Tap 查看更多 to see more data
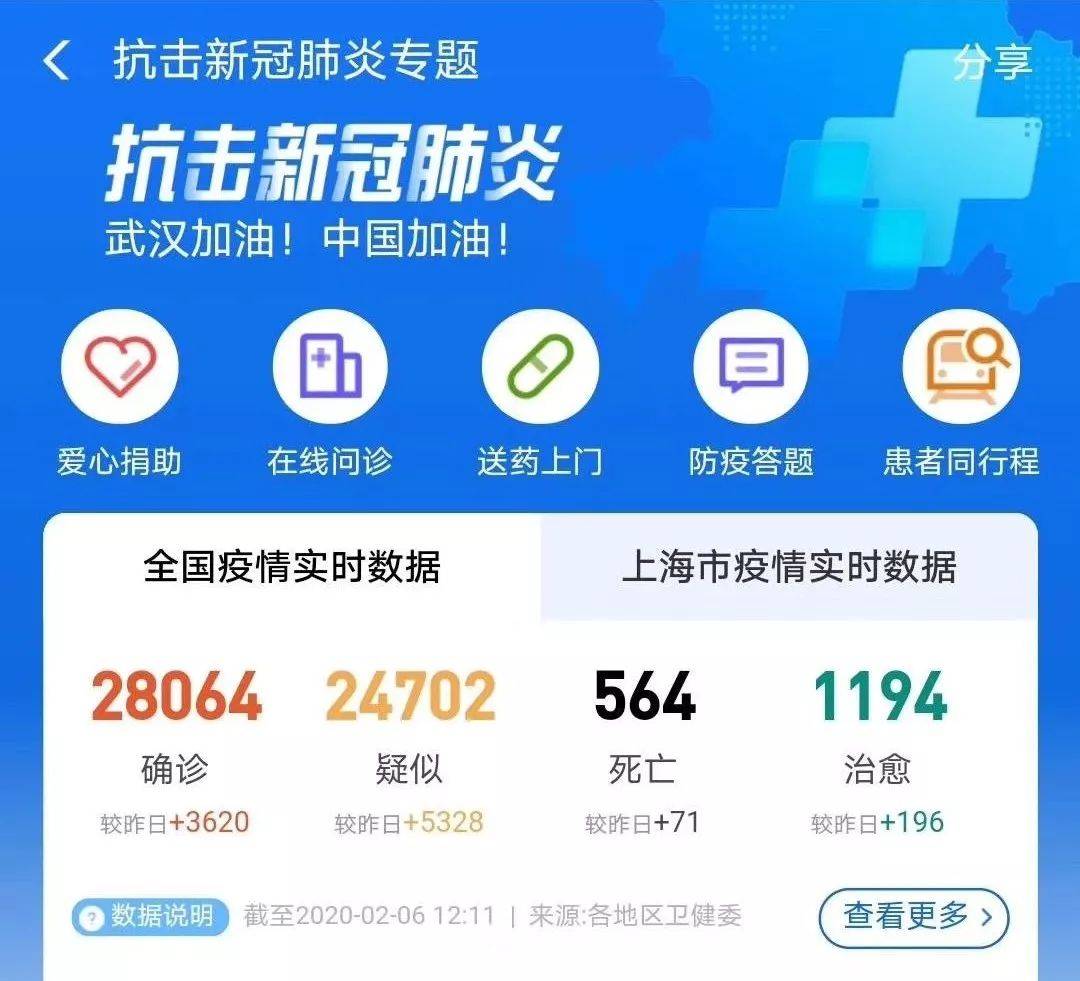Viewport: 1080px width, 981px height. point(914,916)
